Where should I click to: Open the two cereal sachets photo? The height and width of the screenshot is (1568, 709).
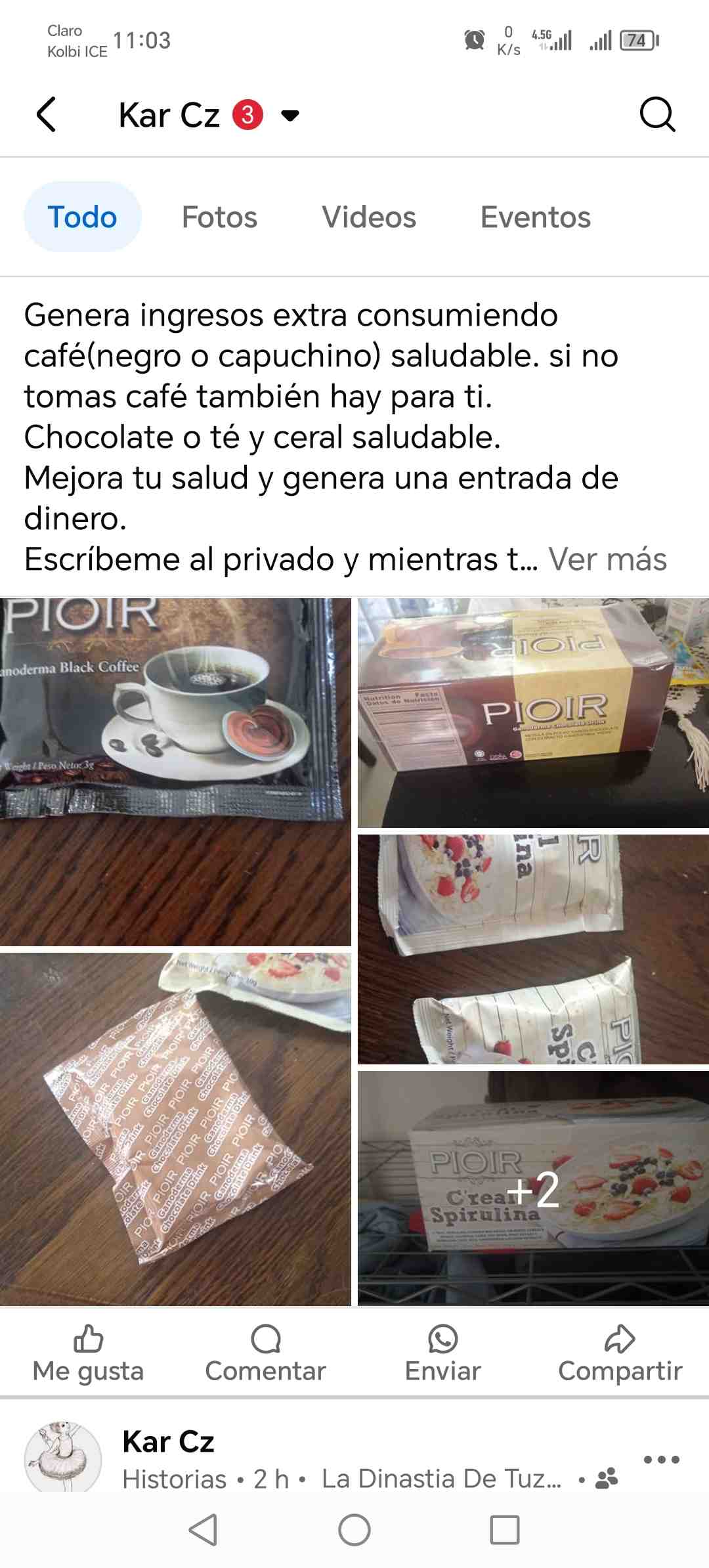tap(533, 949)
